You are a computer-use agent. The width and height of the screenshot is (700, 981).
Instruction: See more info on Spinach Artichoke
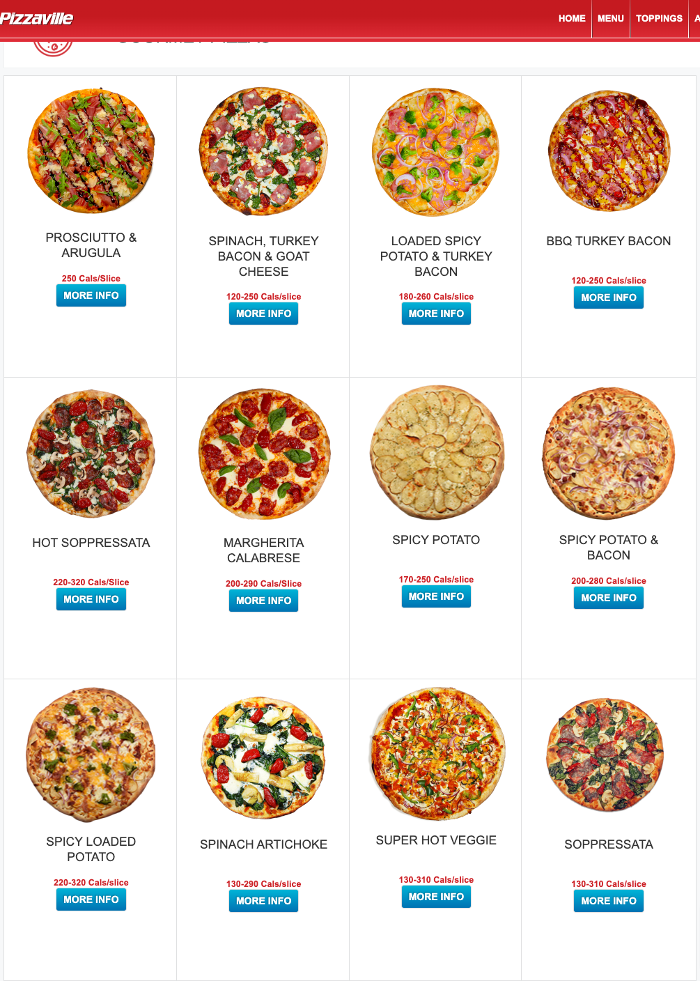point(264,901)
